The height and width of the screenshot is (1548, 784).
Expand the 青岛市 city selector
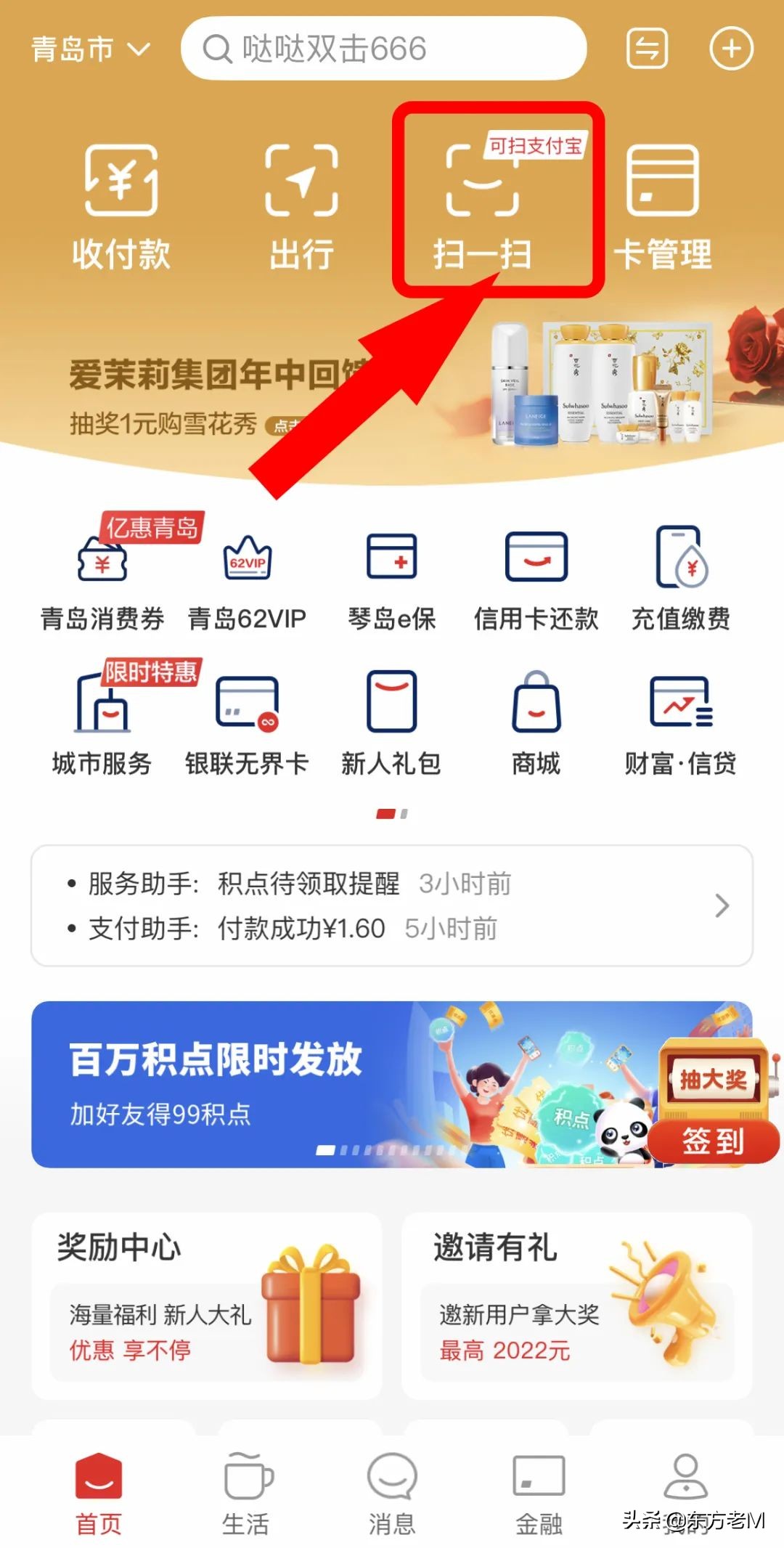tap(87, 47)
